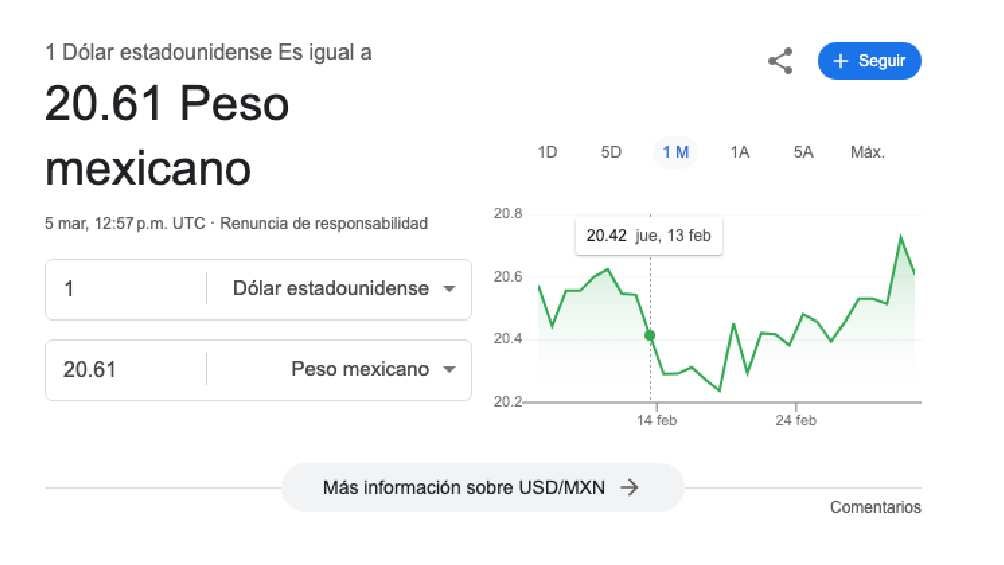Open the Renuncia de responsabilidad link

point(323,223)
